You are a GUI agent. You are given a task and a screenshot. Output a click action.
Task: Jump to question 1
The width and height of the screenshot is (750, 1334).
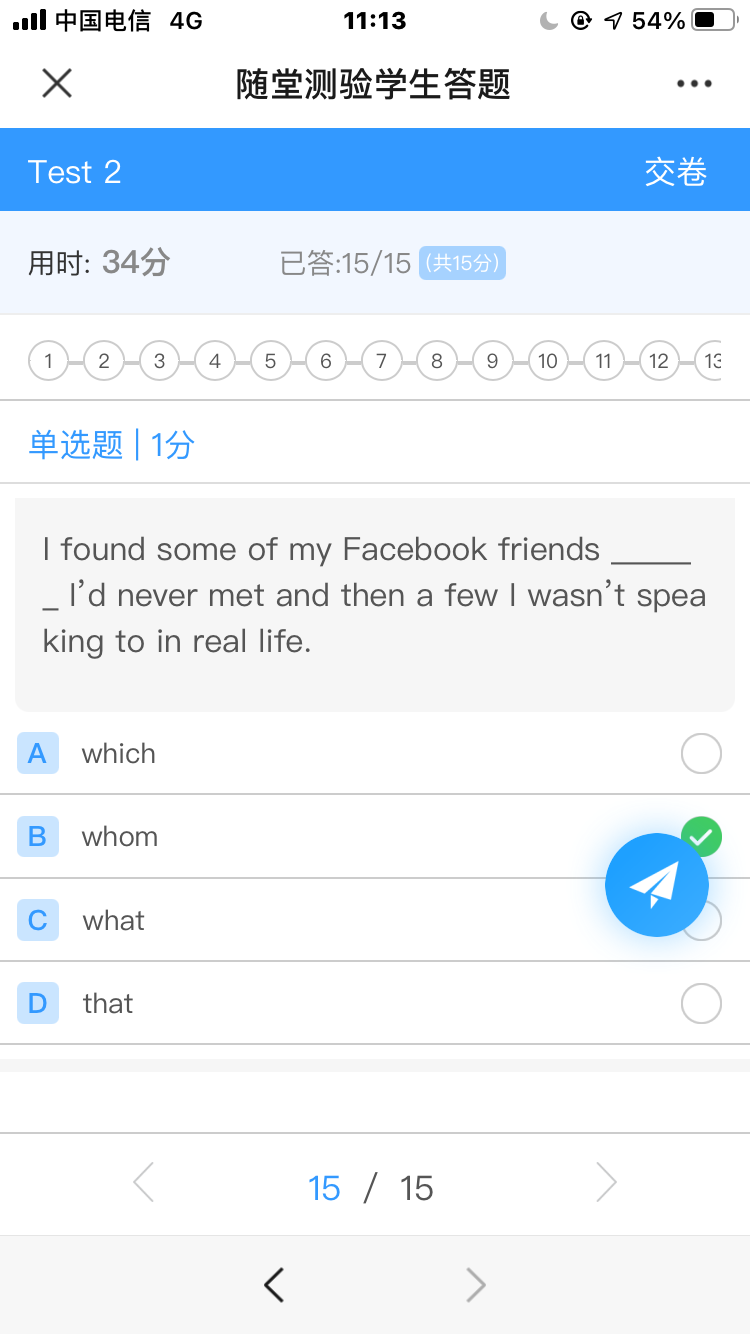point(48,361)
